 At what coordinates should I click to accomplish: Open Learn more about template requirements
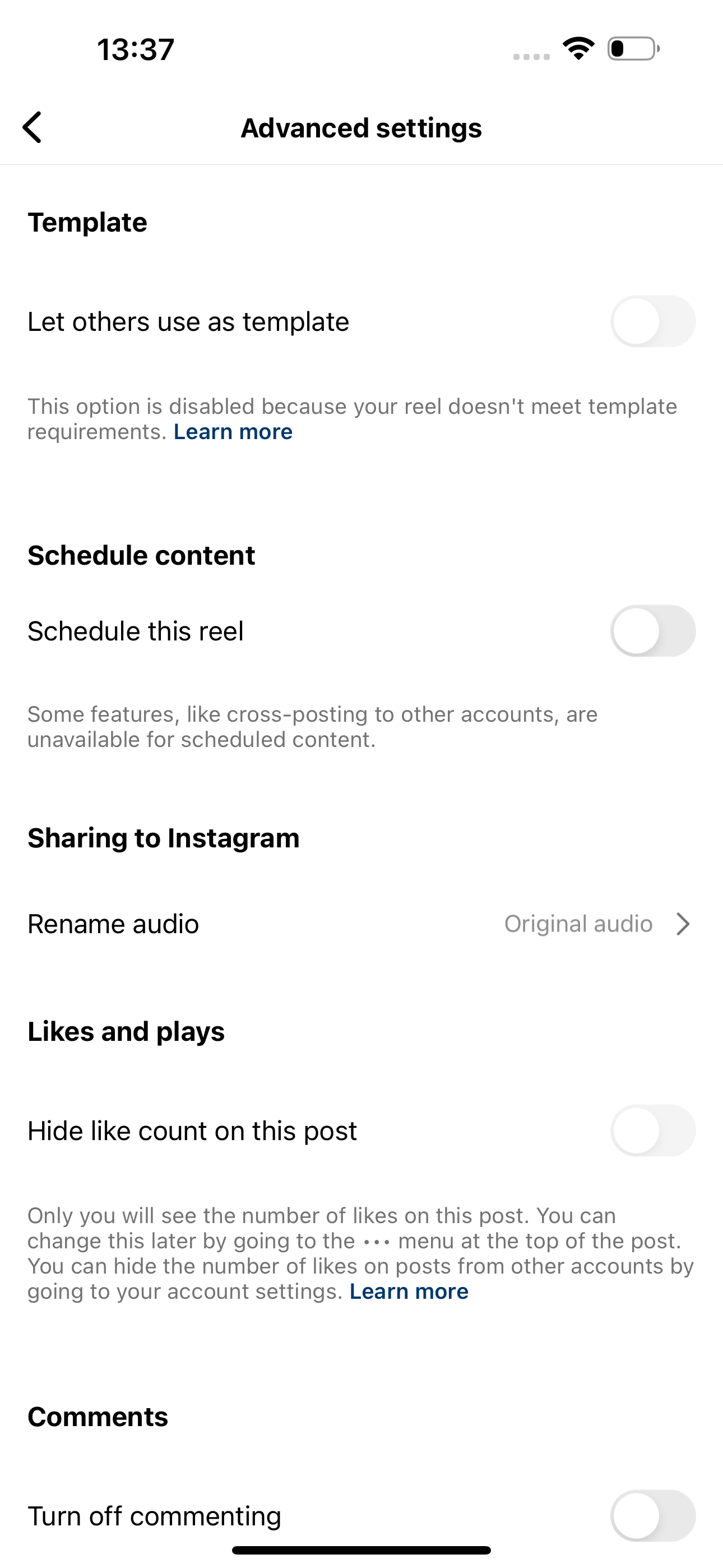[x=233, y=432]
